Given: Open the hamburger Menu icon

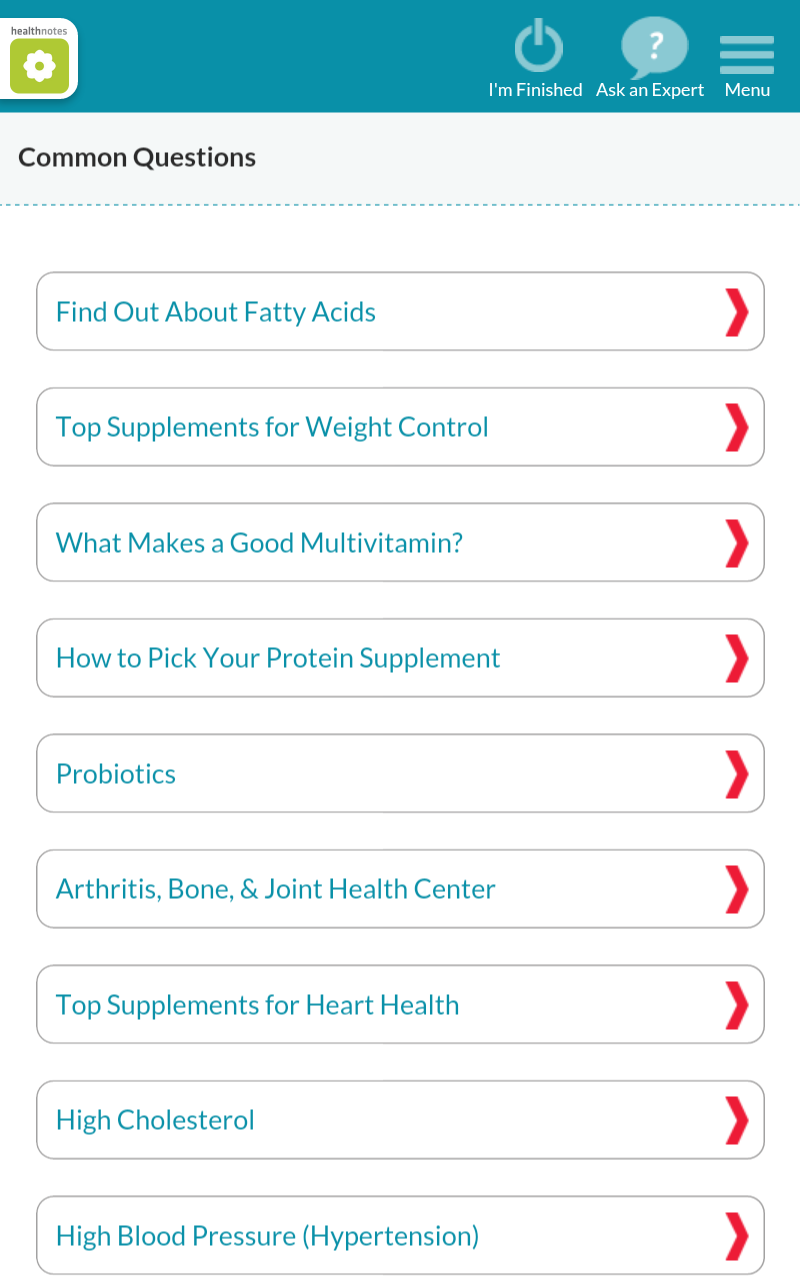Looking at the screenshot, I should 746,52.
